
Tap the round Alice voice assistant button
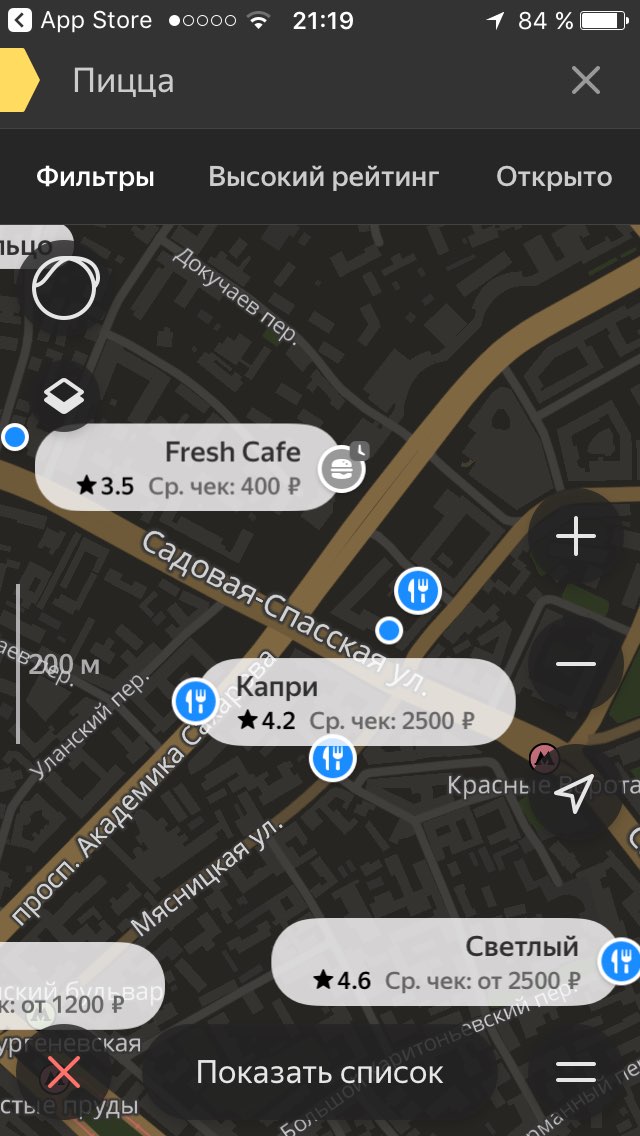point(65,287)
